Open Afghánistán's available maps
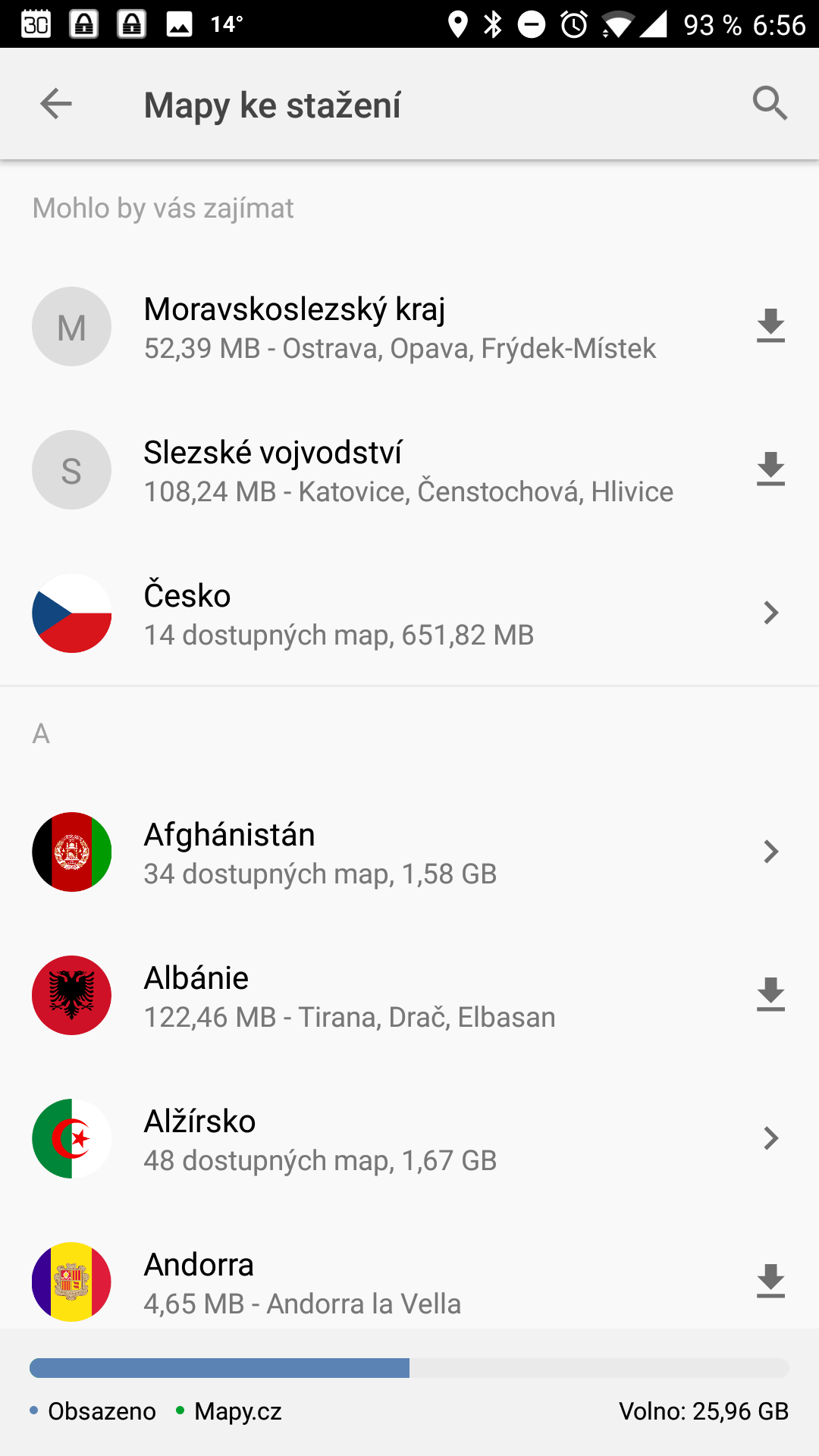819x1456 pixels. pyautogui.click(x=409, y=852)
